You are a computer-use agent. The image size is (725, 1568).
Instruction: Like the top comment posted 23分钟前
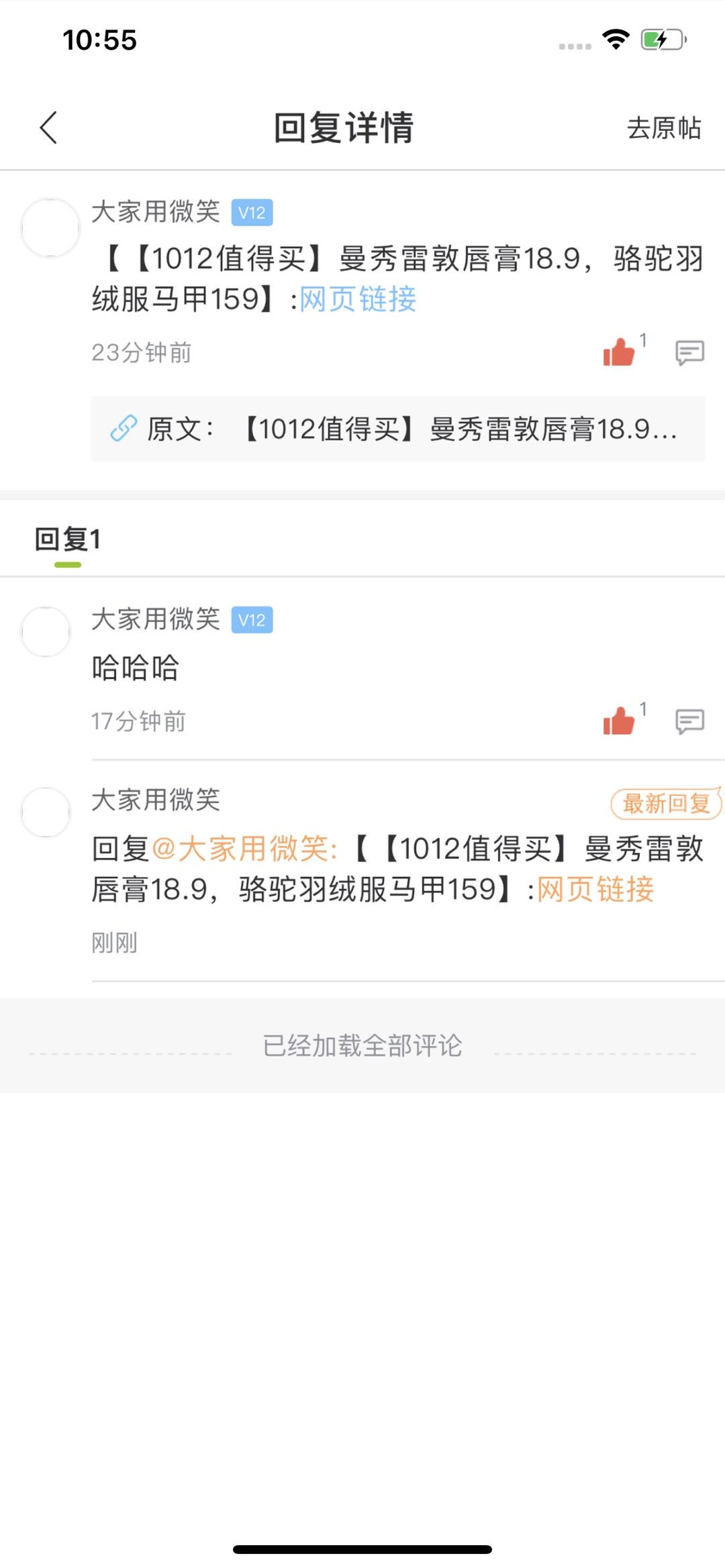tap(619, 352)
